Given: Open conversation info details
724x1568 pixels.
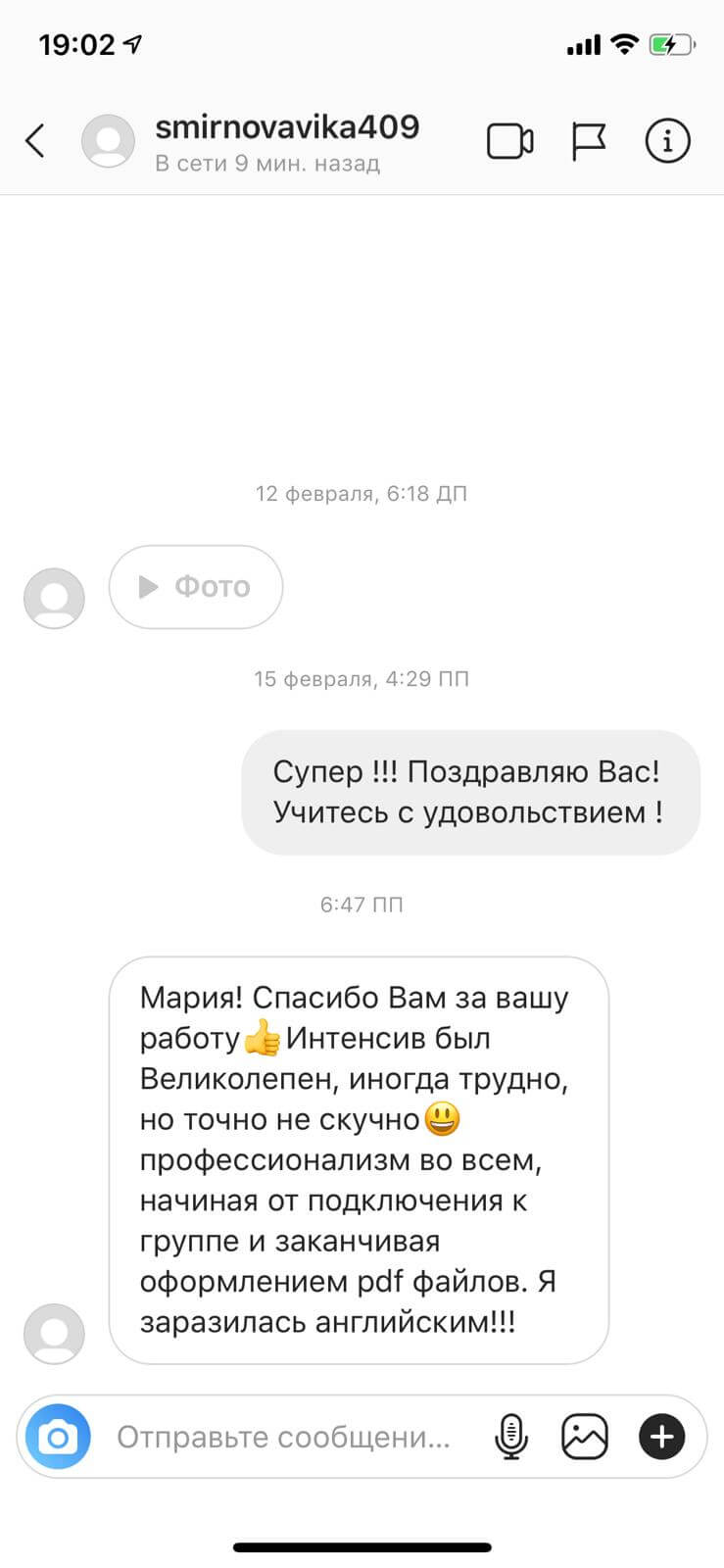Looking at the screenshot, I should (x=667, y=141).
